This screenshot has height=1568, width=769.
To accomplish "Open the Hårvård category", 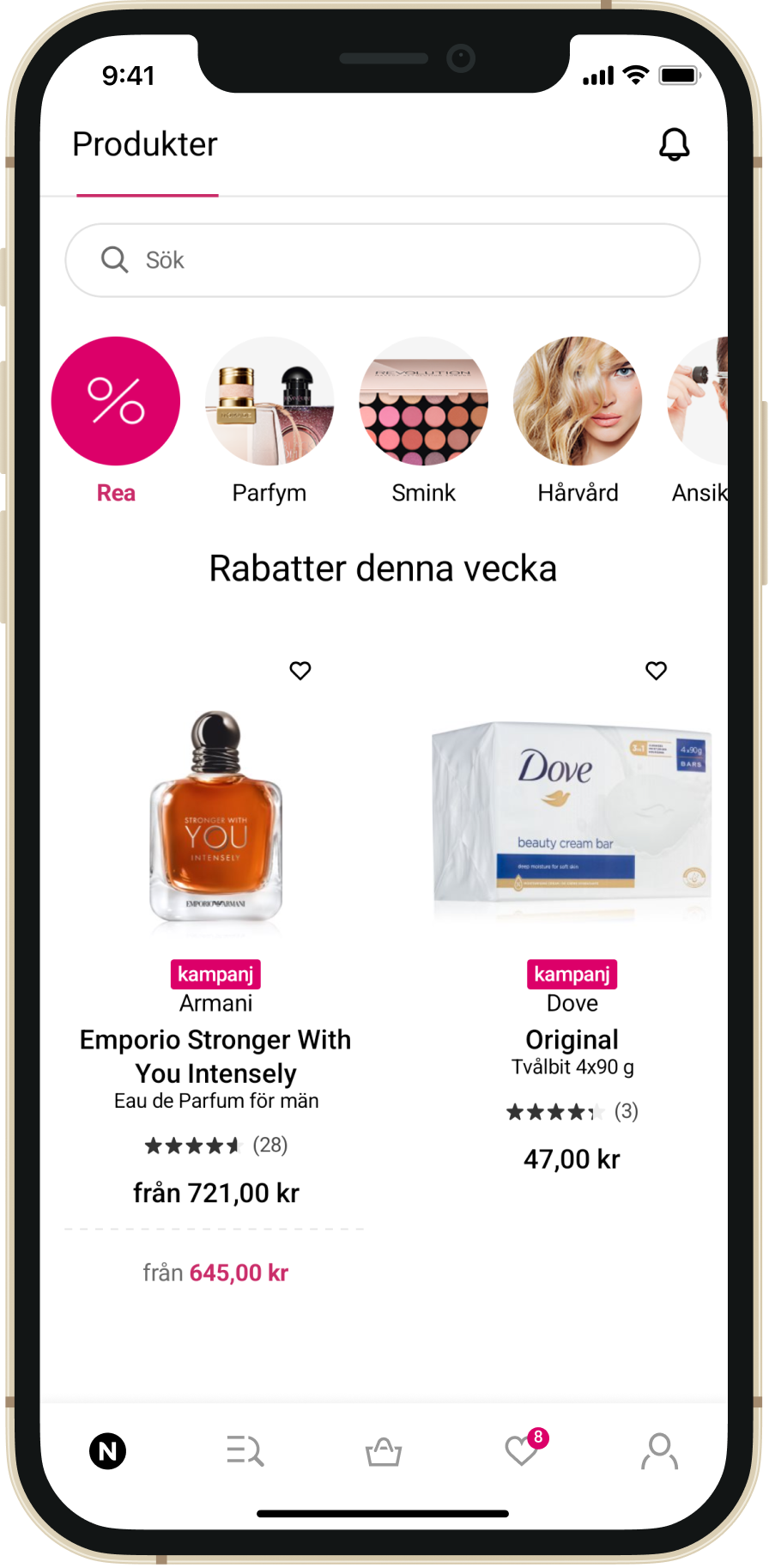I will [578, 420].
